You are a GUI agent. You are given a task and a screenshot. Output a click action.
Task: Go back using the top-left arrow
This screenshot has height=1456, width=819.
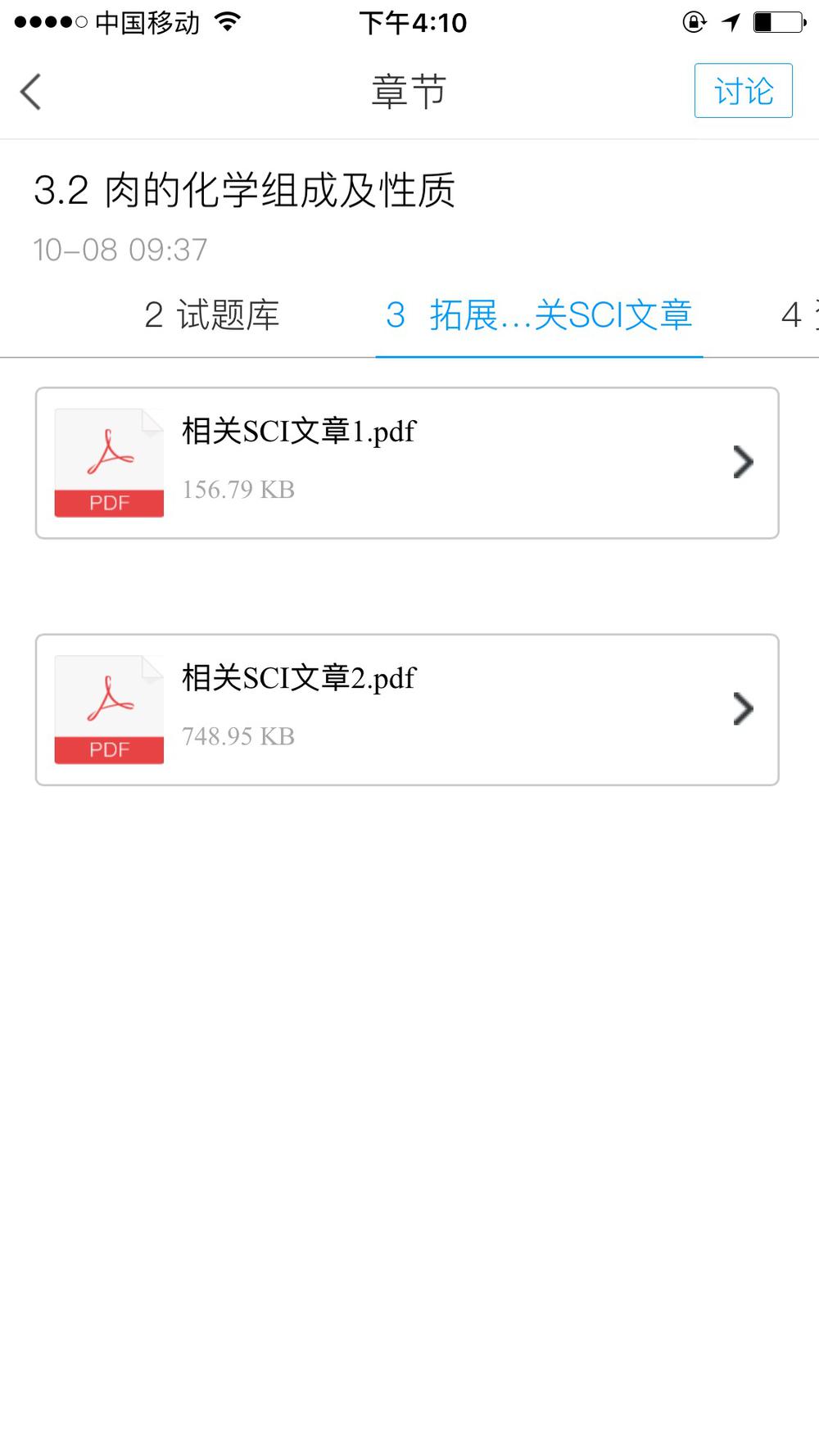pyautogui.click(x=31, y=91)
